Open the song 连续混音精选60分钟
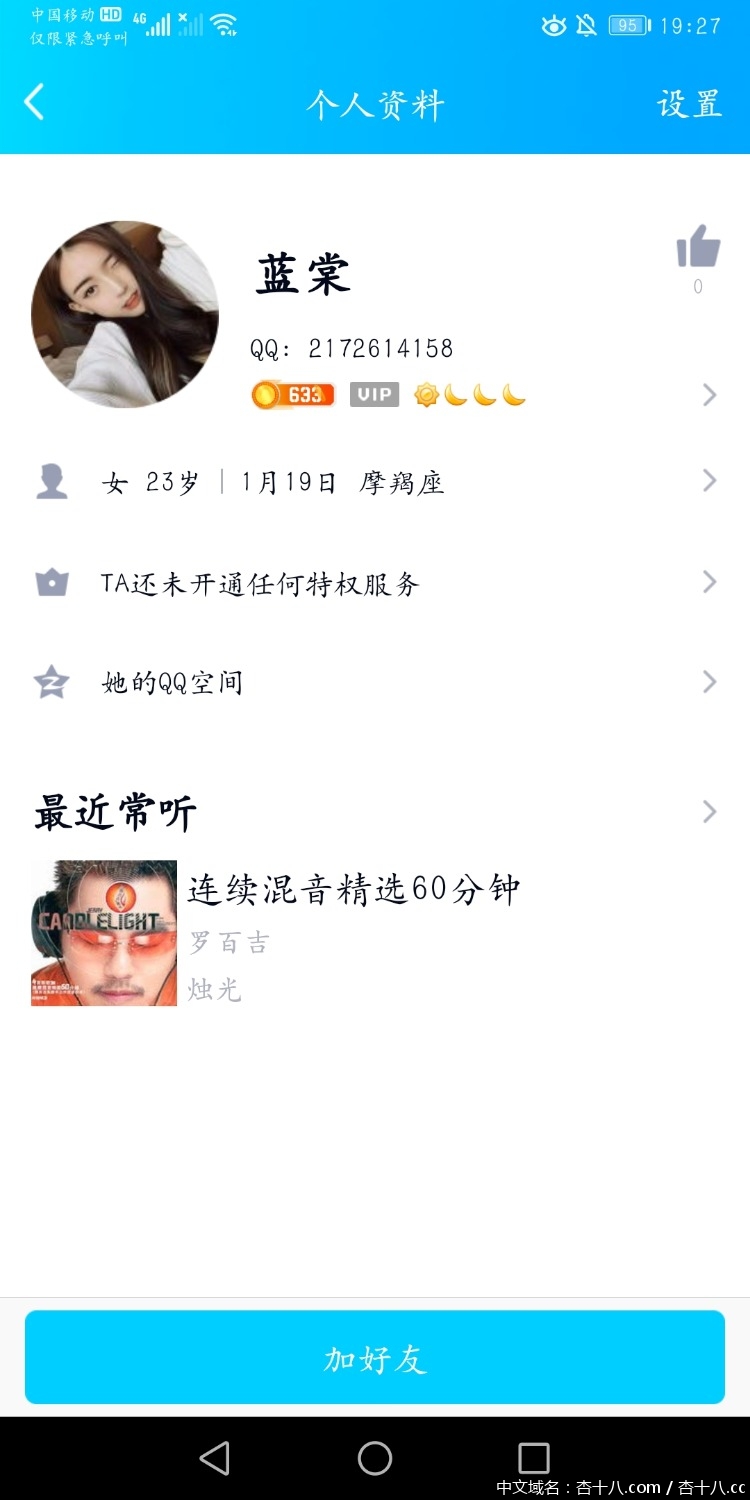 pyautogui.click(x=353, y=890)
